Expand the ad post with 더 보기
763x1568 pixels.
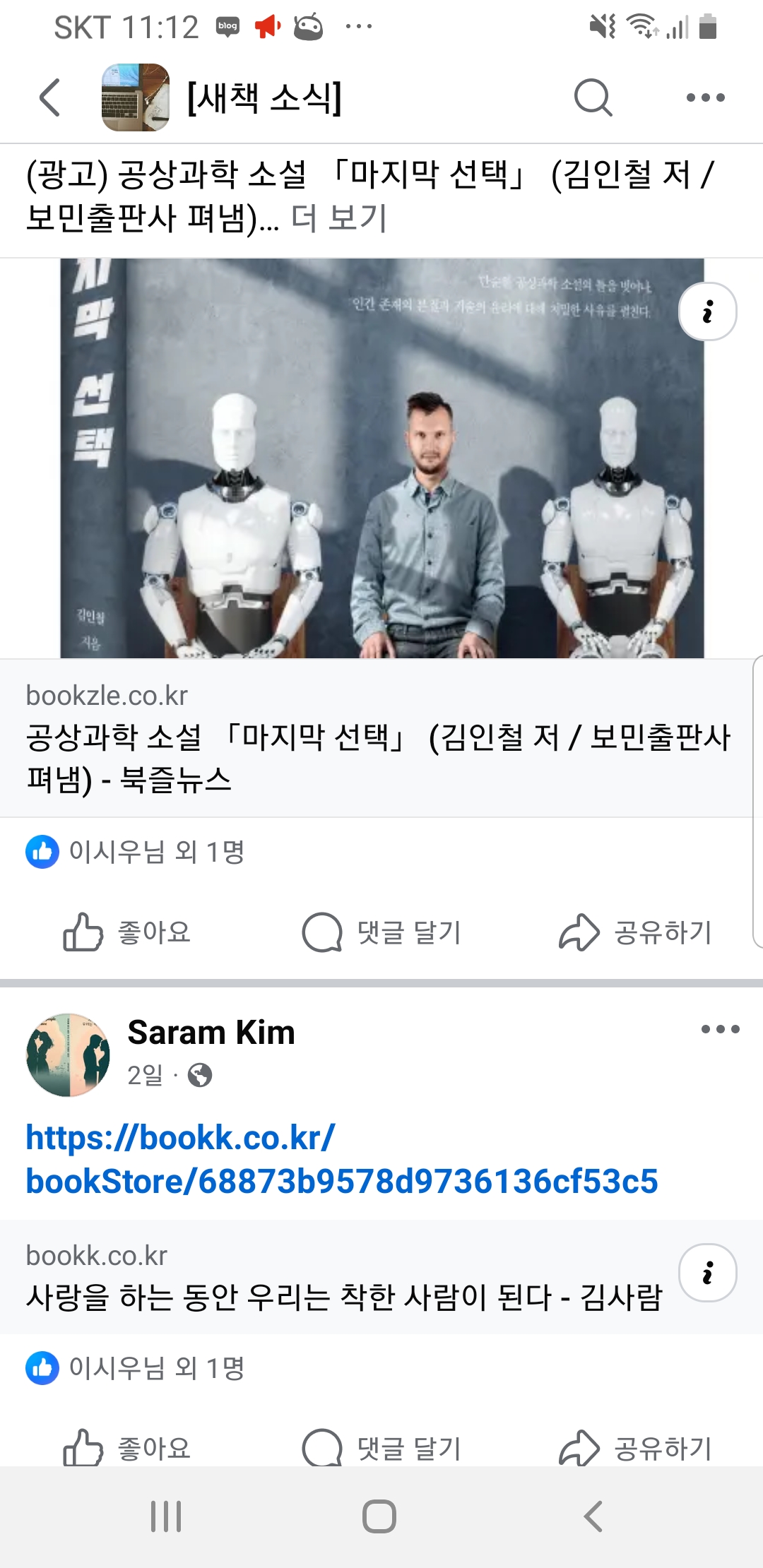339,218
